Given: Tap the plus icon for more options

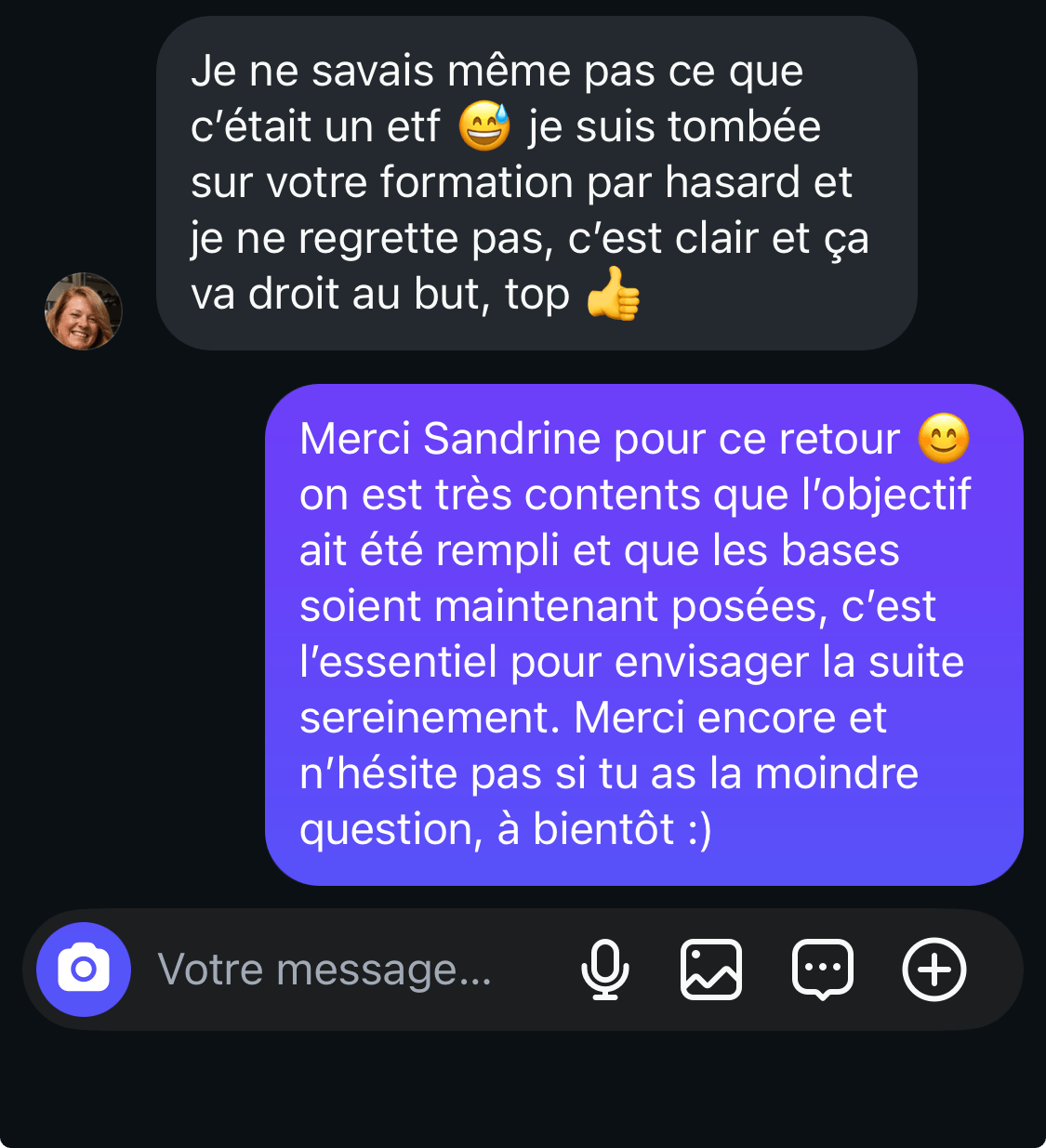Looking at the screenshot, I should [x=934, y=970].
